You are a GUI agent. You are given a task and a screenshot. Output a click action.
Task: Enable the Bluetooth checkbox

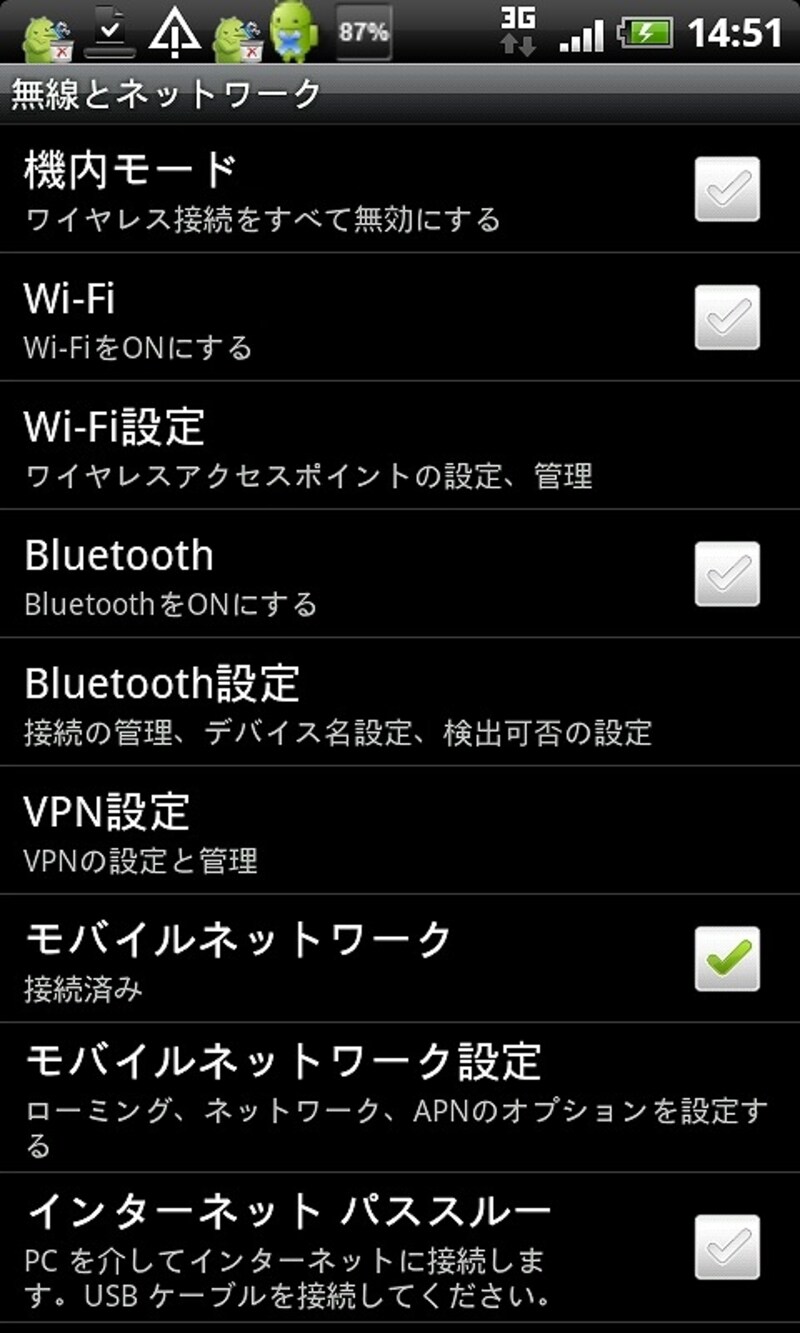(727, 572)
